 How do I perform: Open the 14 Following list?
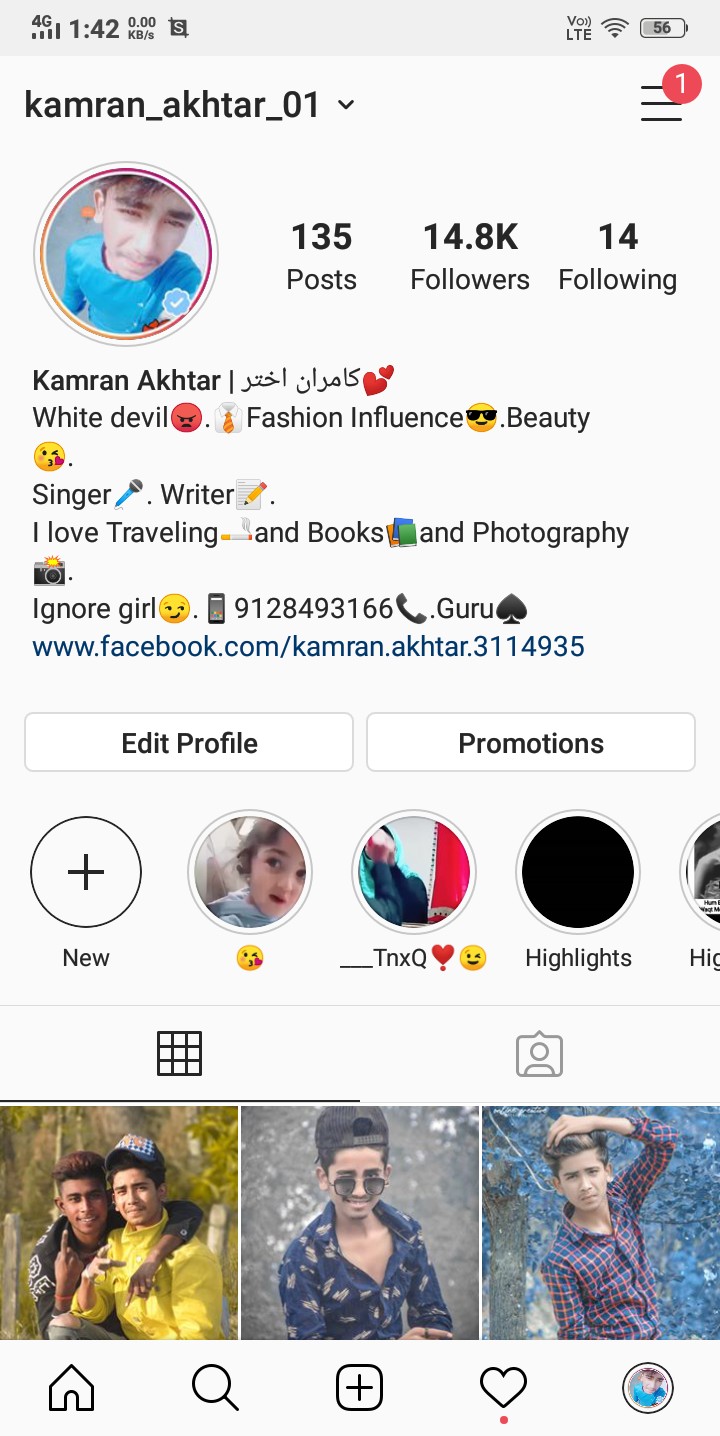[617, 256]
